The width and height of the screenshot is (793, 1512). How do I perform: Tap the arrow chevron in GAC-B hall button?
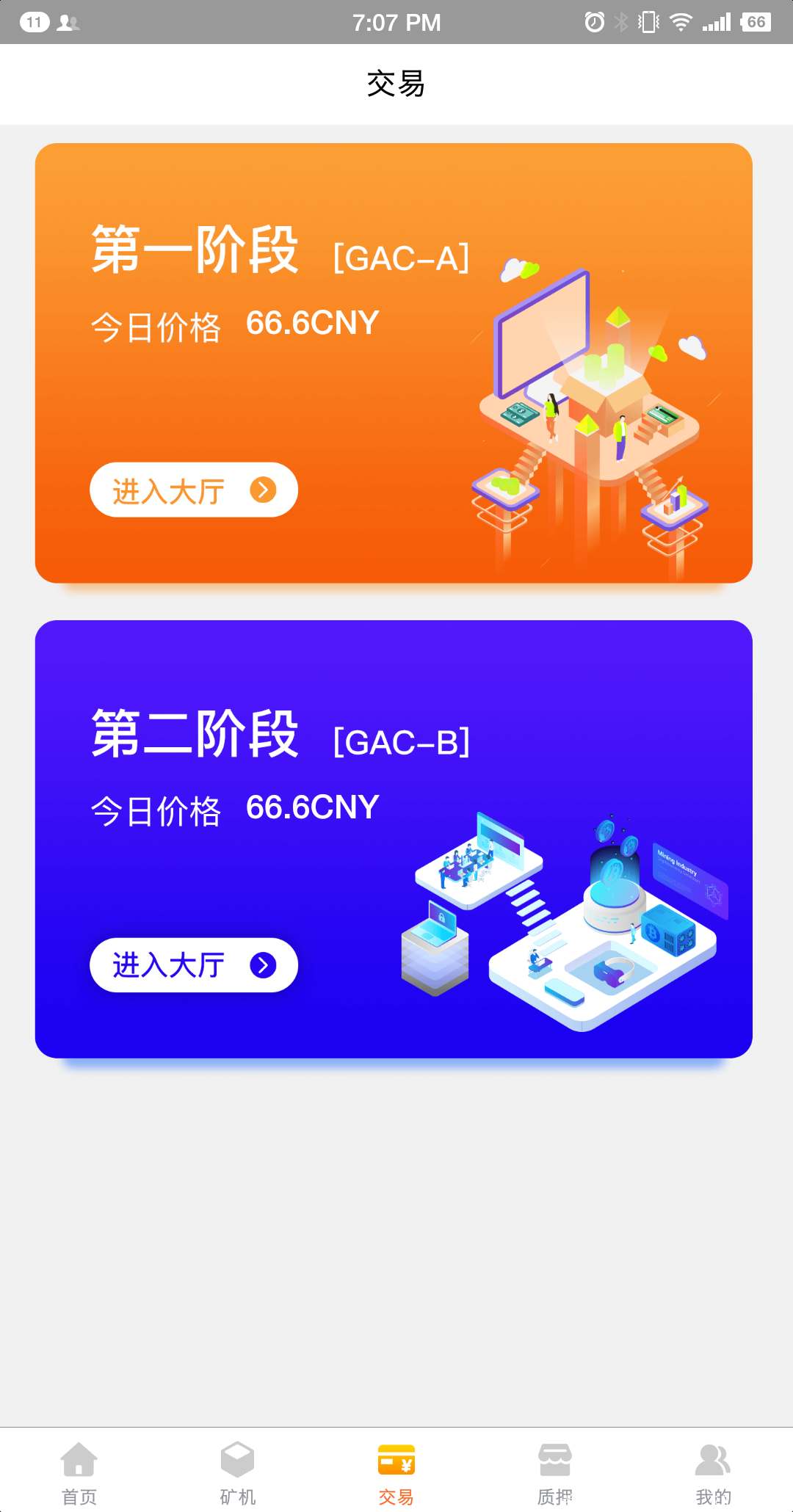(262, 965)
